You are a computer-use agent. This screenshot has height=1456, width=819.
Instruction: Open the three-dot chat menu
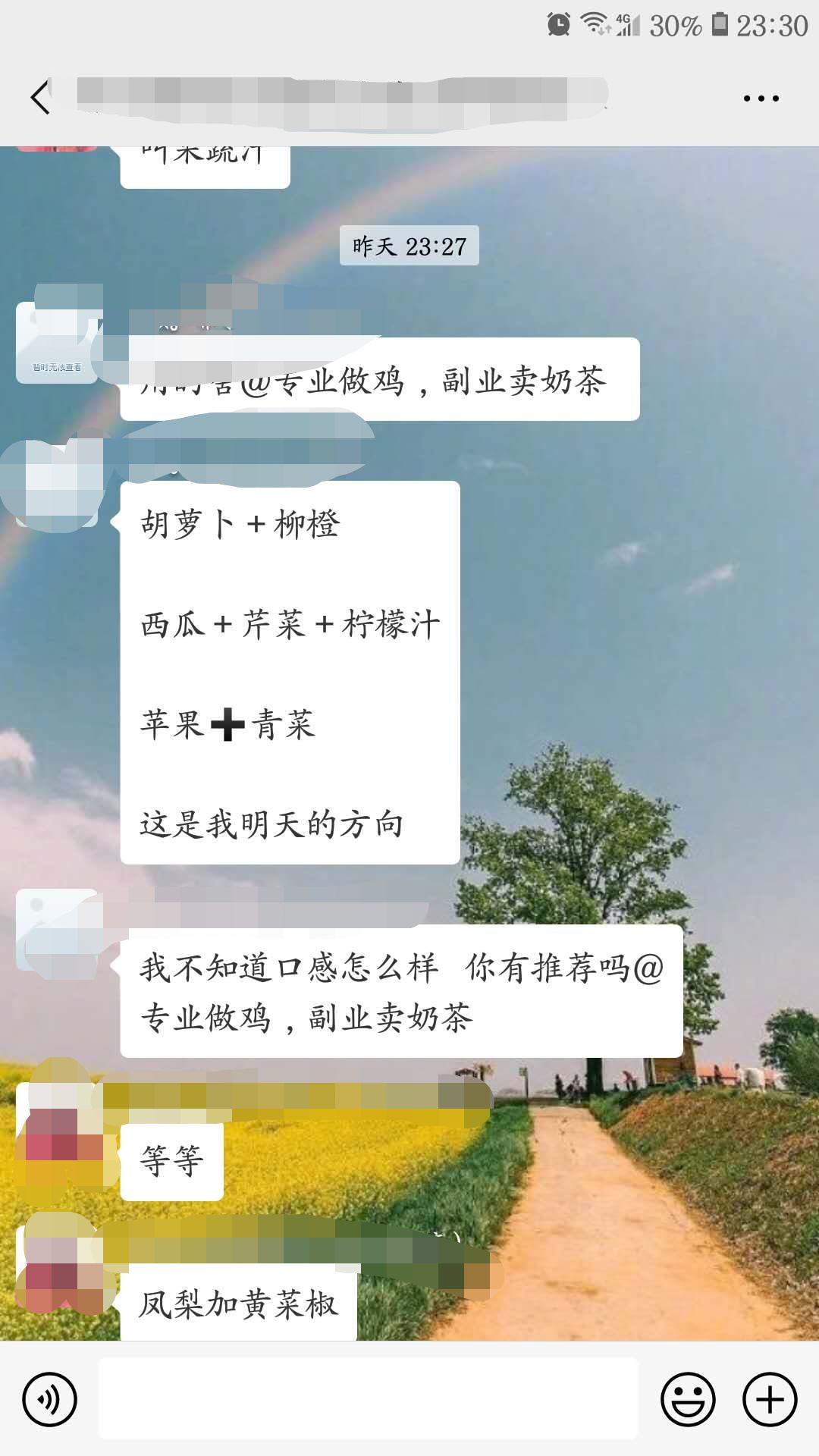point(761,98)
